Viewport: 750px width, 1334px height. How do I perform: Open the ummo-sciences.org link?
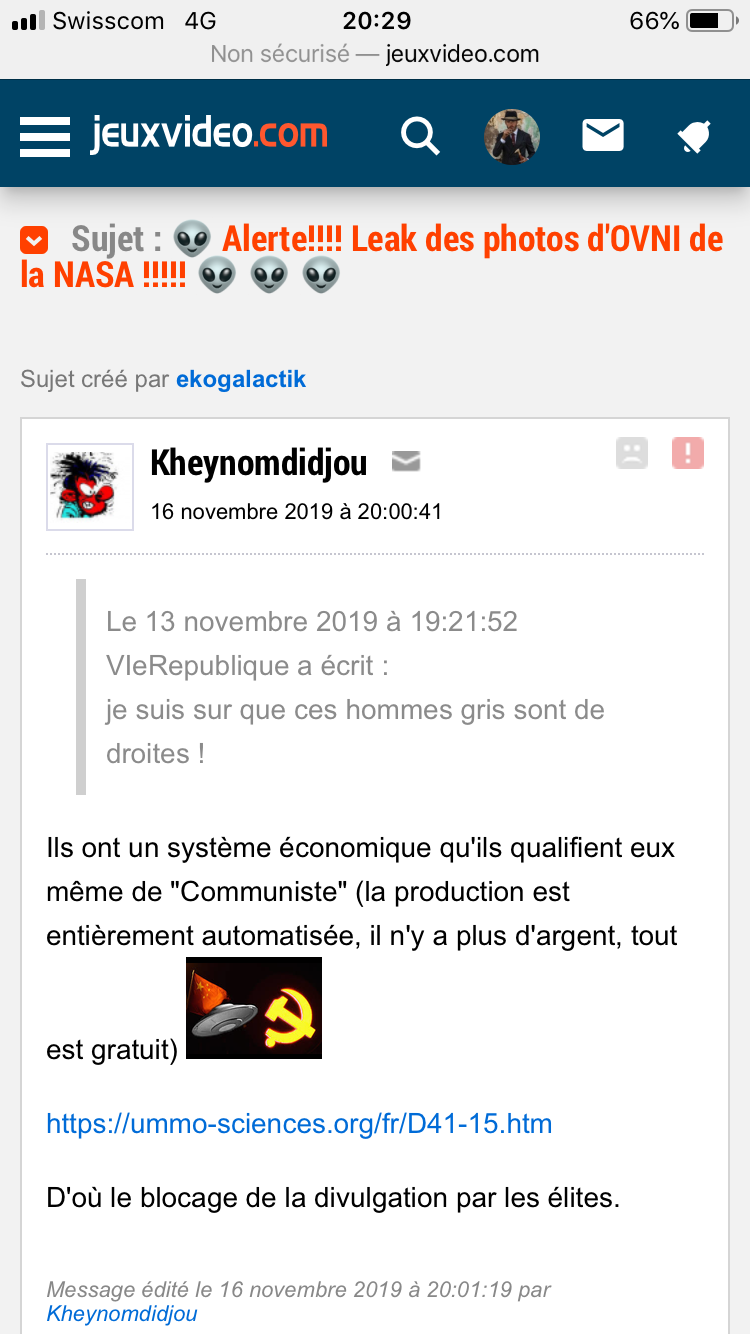[299, 1123]
